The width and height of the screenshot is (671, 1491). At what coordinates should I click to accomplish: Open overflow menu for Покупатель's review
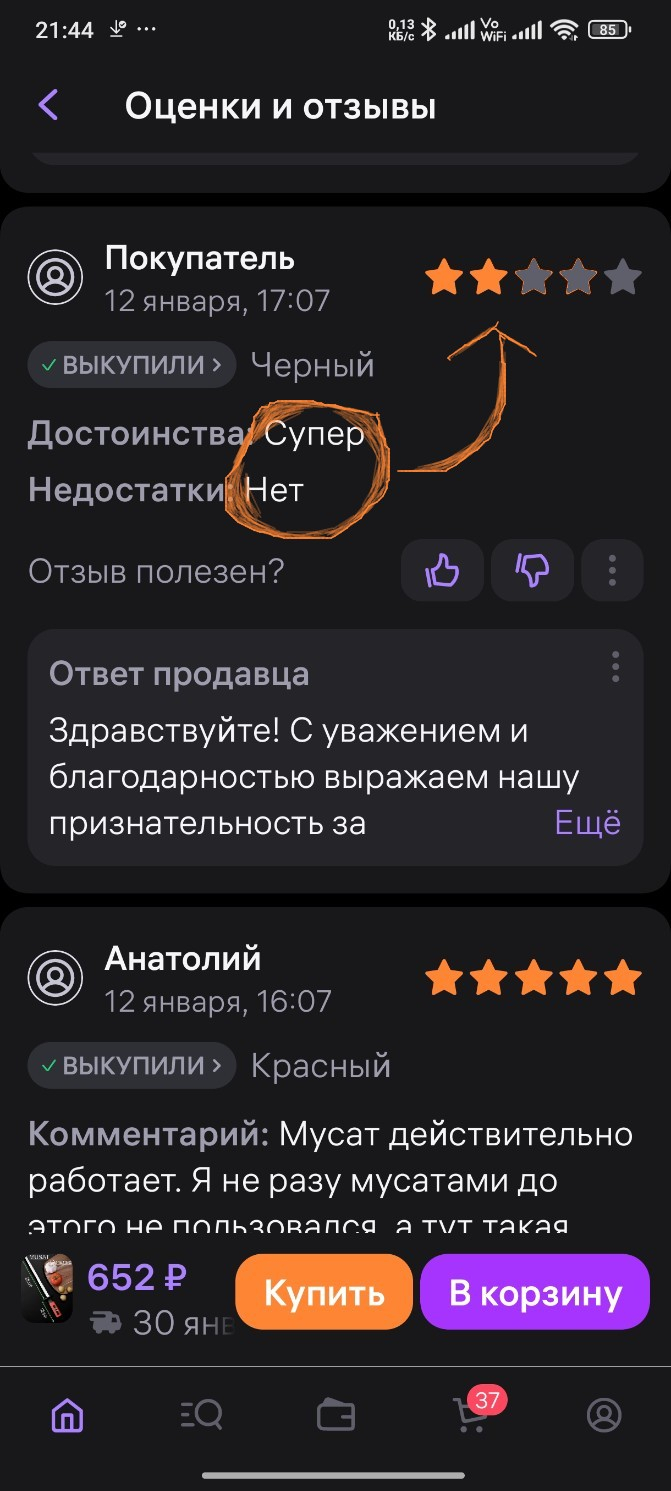[x=612, y=571]
